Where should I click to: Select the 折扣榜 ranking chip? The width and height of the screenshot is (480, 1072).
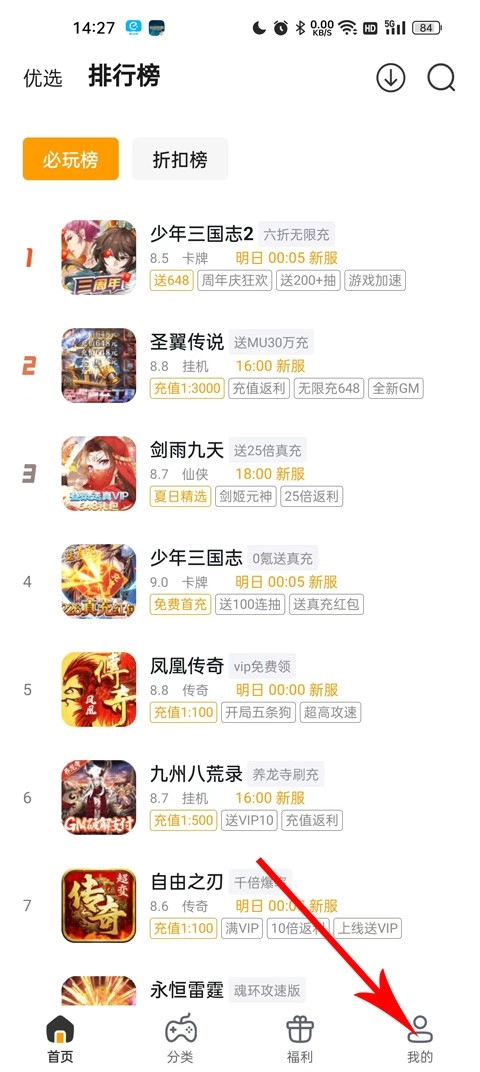pyautogui.click(x=180, y=159)
